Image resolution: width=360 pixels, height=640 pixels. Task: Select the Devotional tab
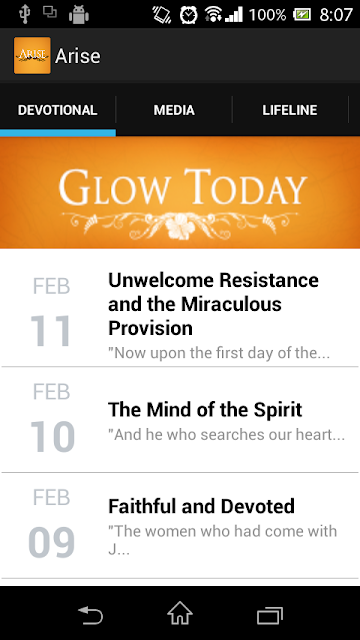point(58,110)
